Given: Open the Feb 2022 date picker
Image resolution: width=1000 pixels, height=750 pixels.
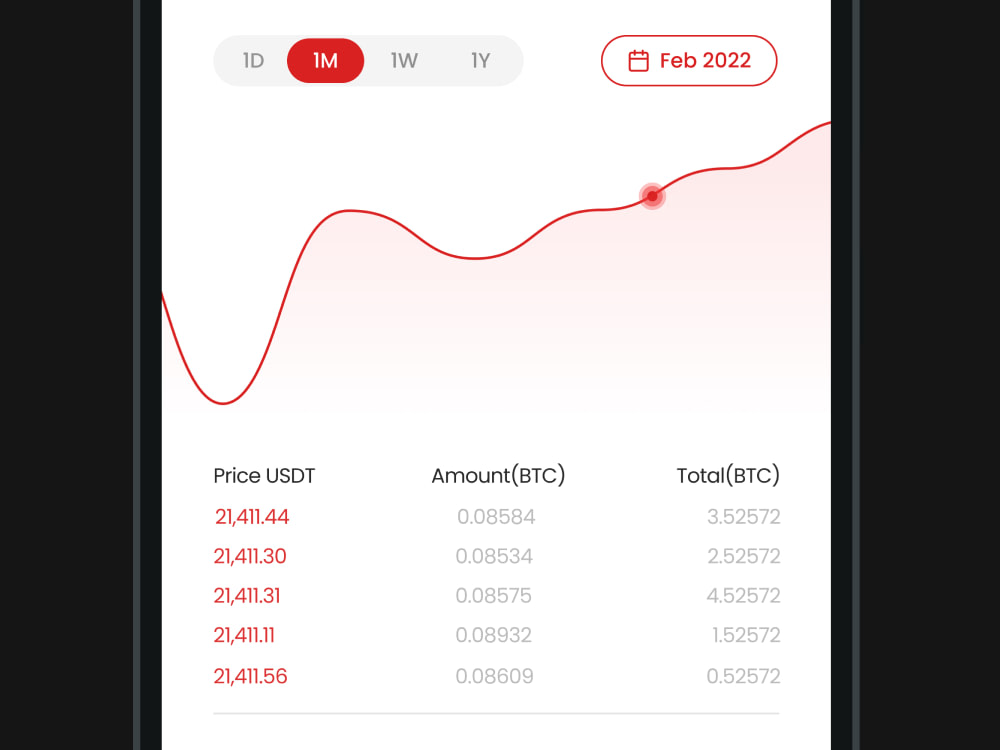Looking at the screenshot, I should (x=689, y=61).
